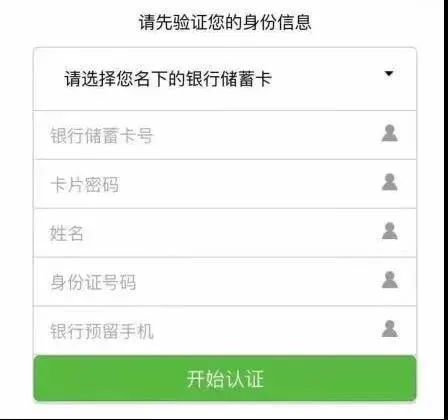The height and width of the screenshot is (420, 448).
Task: Focus the 银行预留手机 field
Action: 225,330
